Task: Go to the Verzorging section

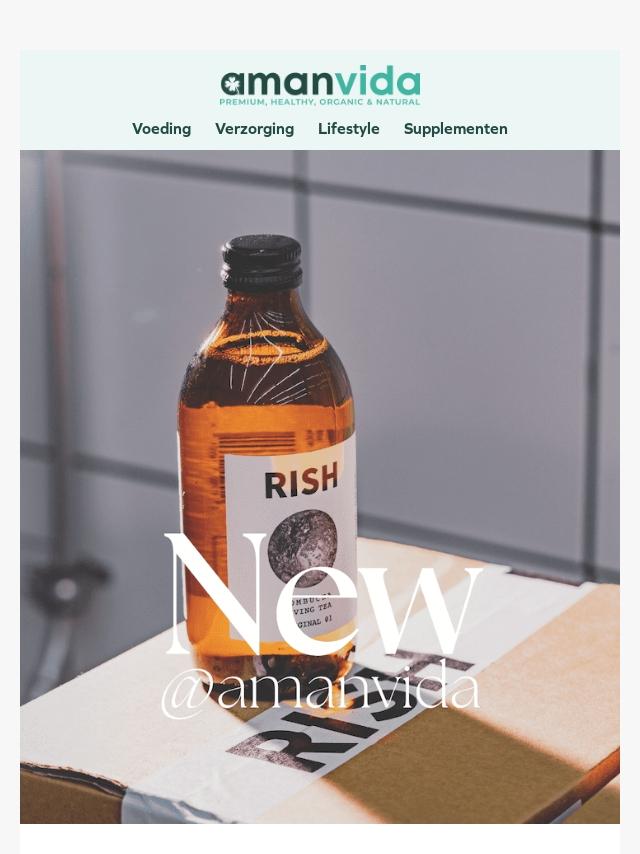Action: point(254,129)
